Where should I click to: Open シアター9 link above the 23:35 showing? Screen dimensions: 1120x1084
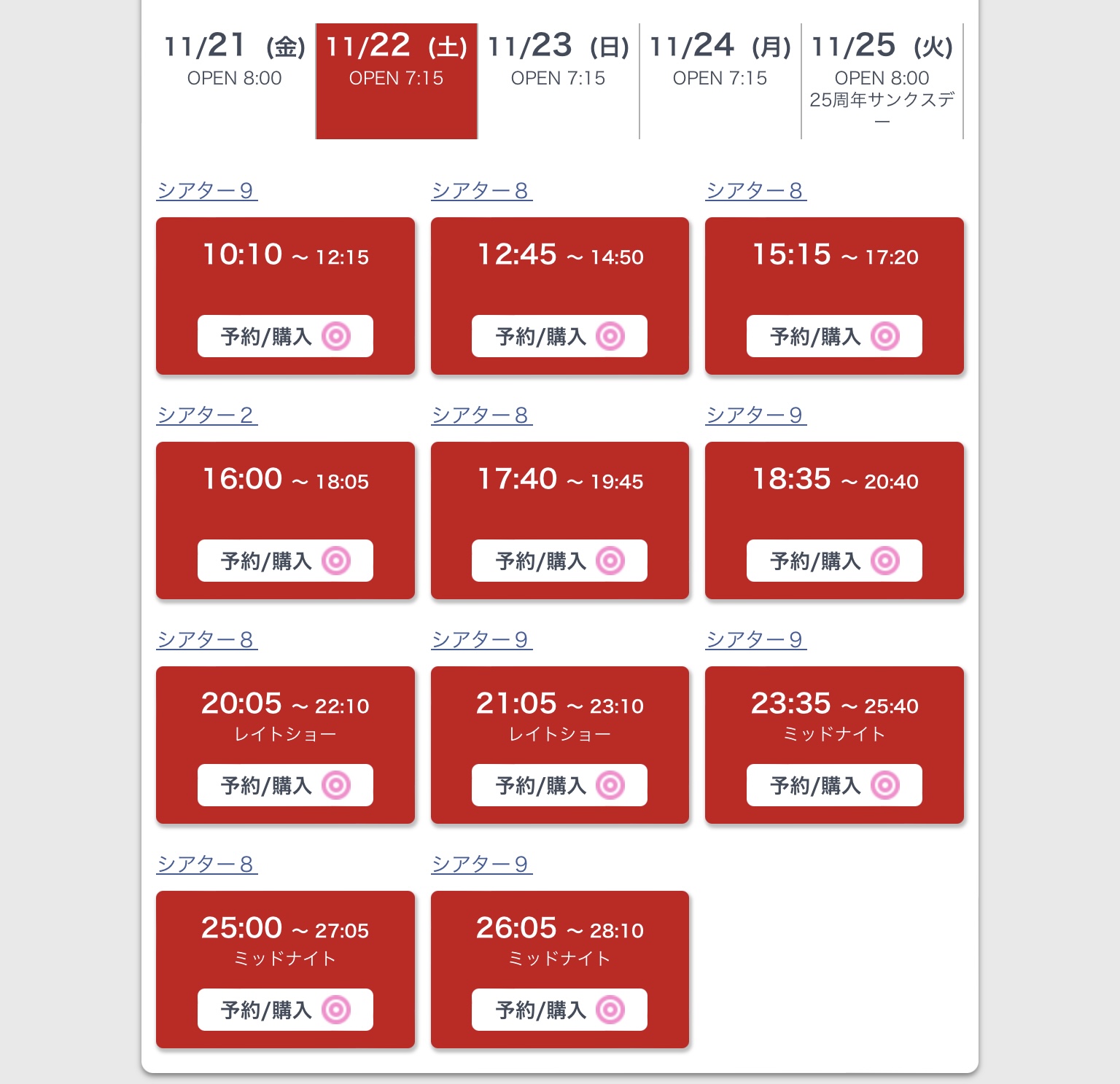[756, 640]
